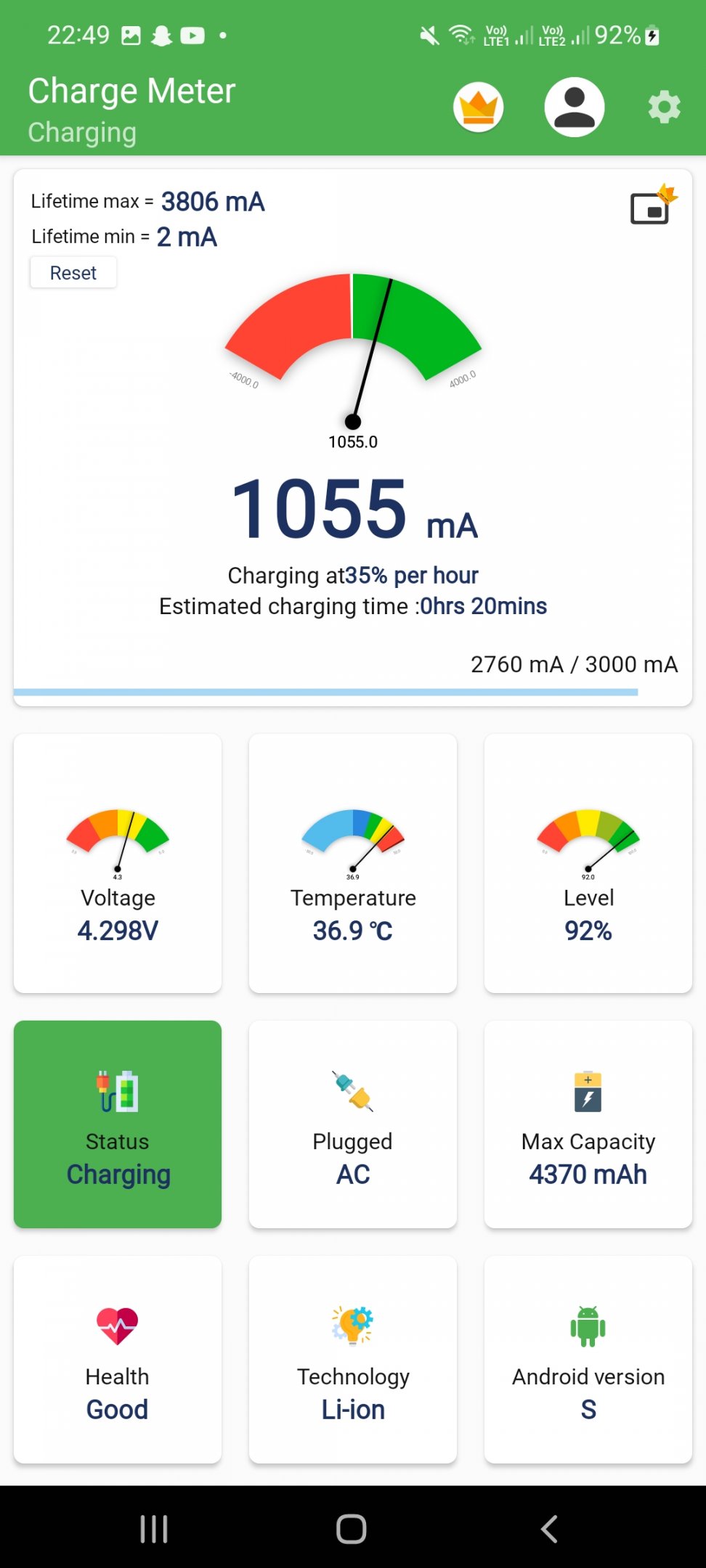
Task: Select the Status Charging card
Action: coord(118,1124)
